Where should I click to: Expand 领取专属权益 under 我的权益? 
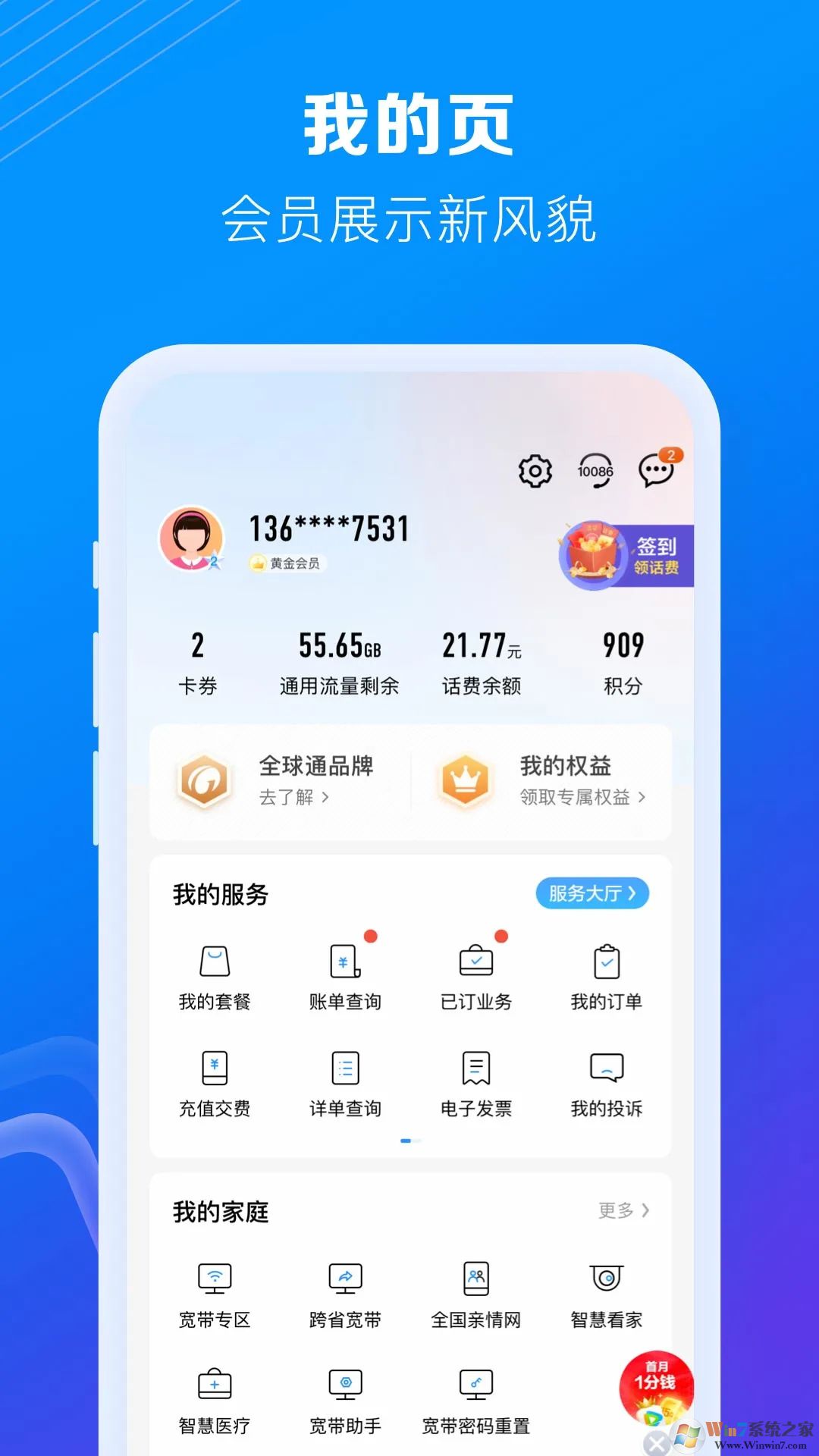tap(583, 799)
